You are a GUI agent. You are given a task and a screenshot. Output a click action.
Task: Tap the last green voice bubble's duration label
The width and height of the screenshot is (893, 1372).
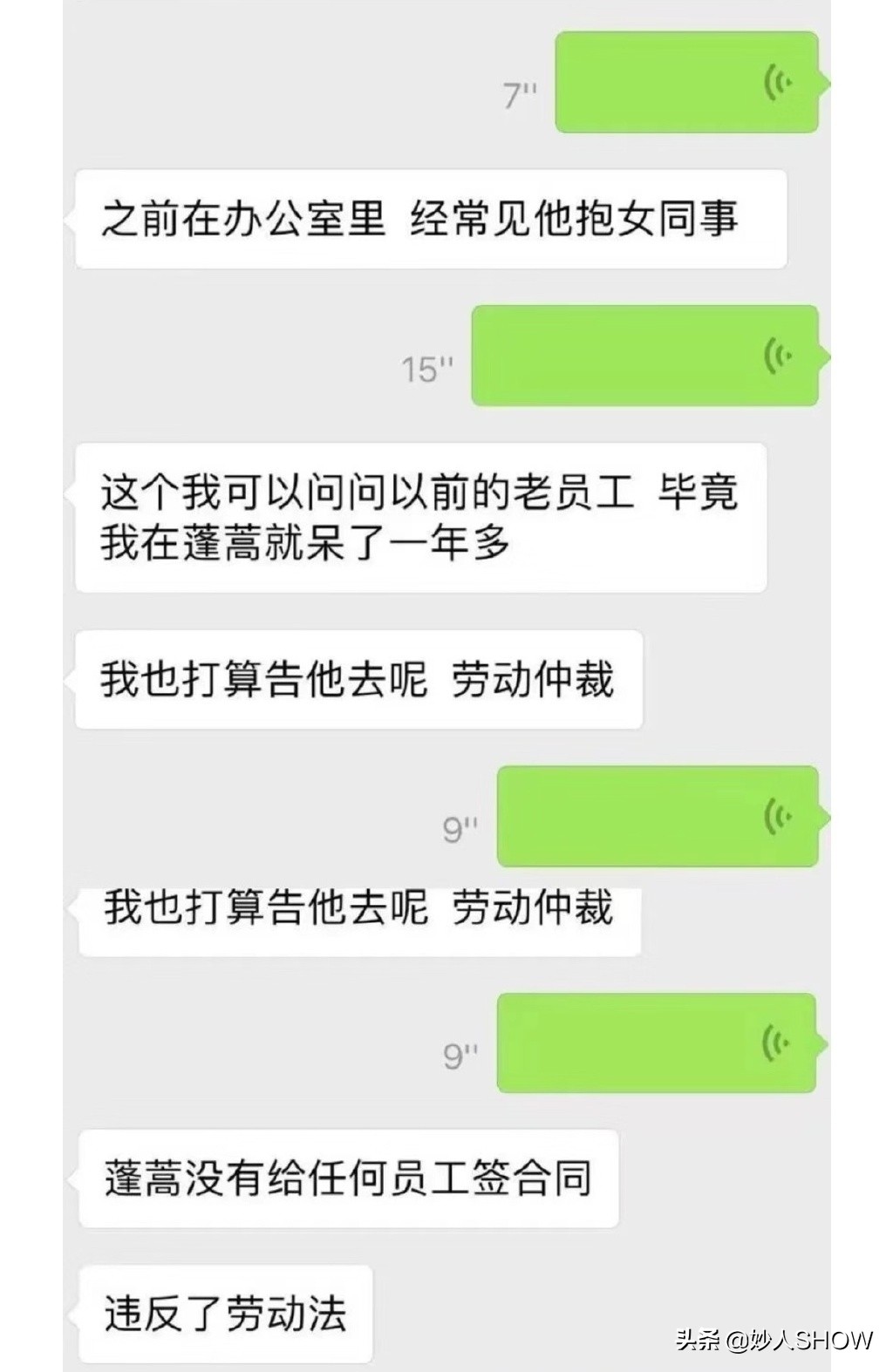pyautogui.click(x=460, y=1052)
